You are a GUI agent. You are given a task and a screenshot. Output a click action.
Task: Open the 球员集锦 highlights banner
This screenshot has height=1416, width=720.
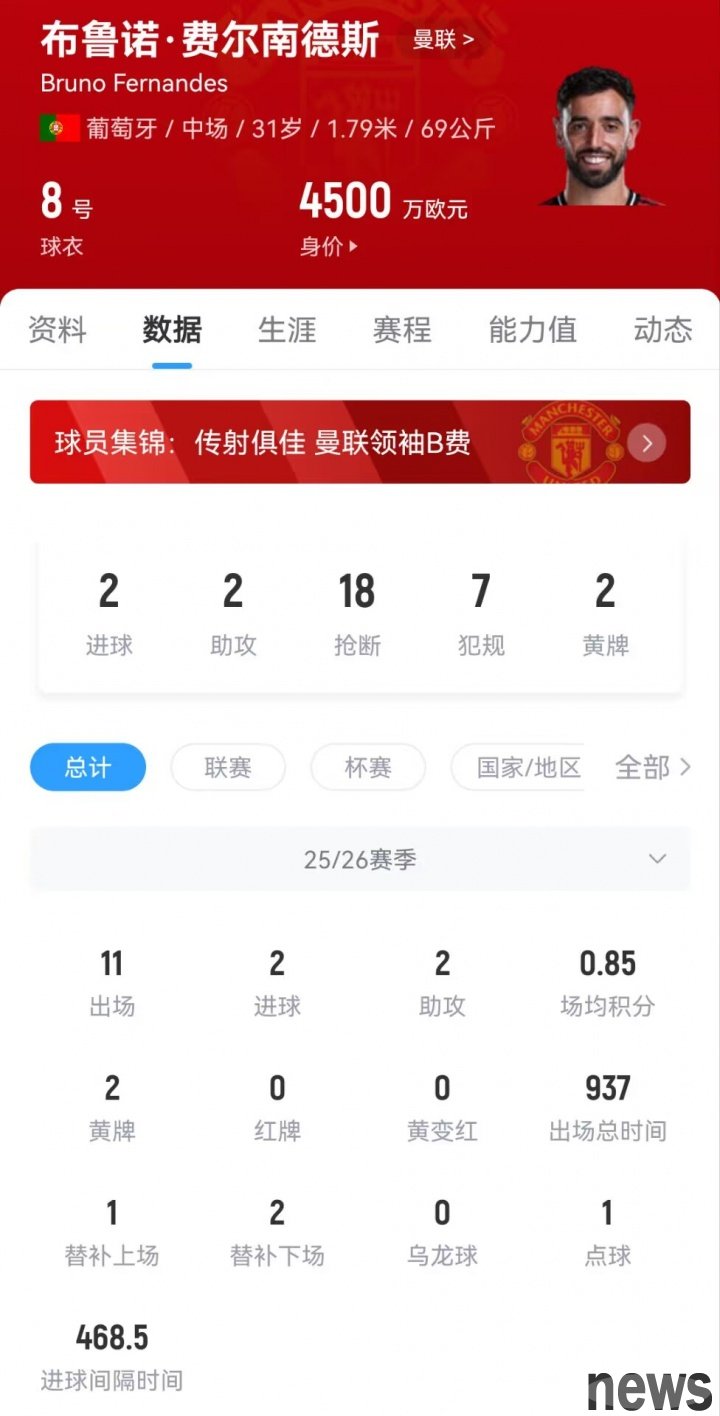coord(360,442)
